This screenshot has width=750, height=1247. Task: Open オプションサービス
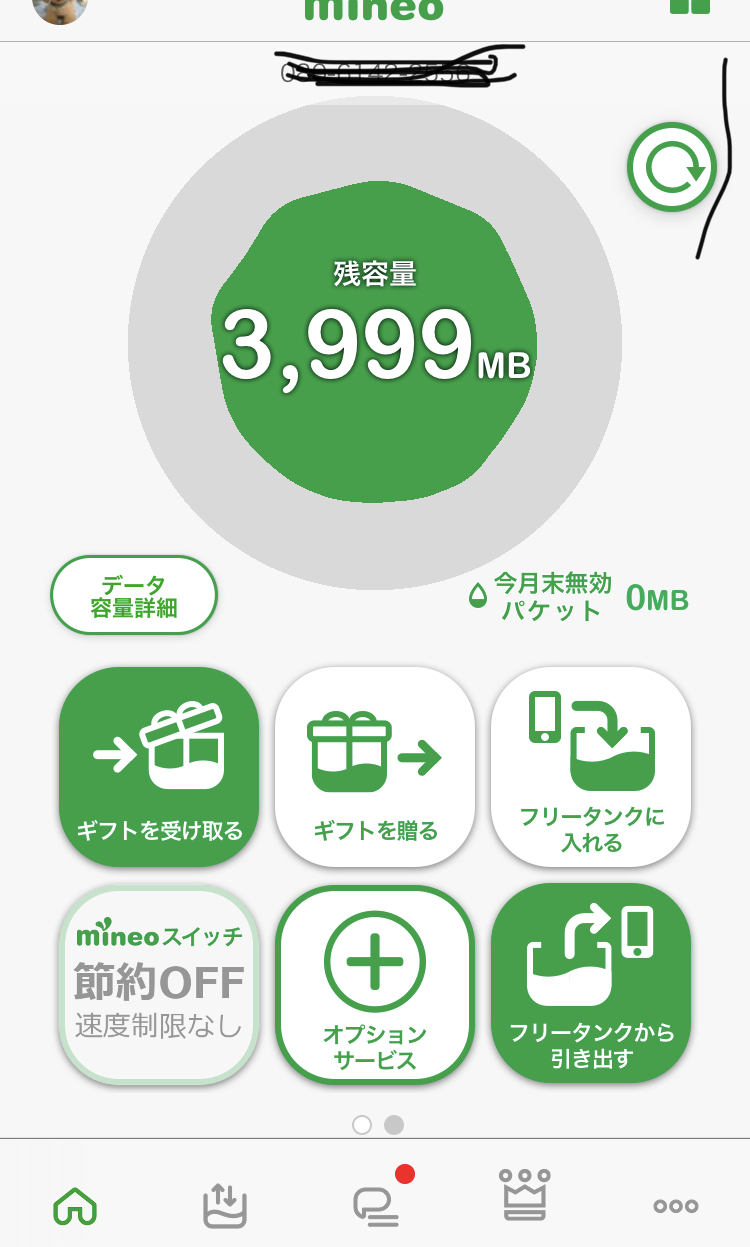(x=375, y=983)
